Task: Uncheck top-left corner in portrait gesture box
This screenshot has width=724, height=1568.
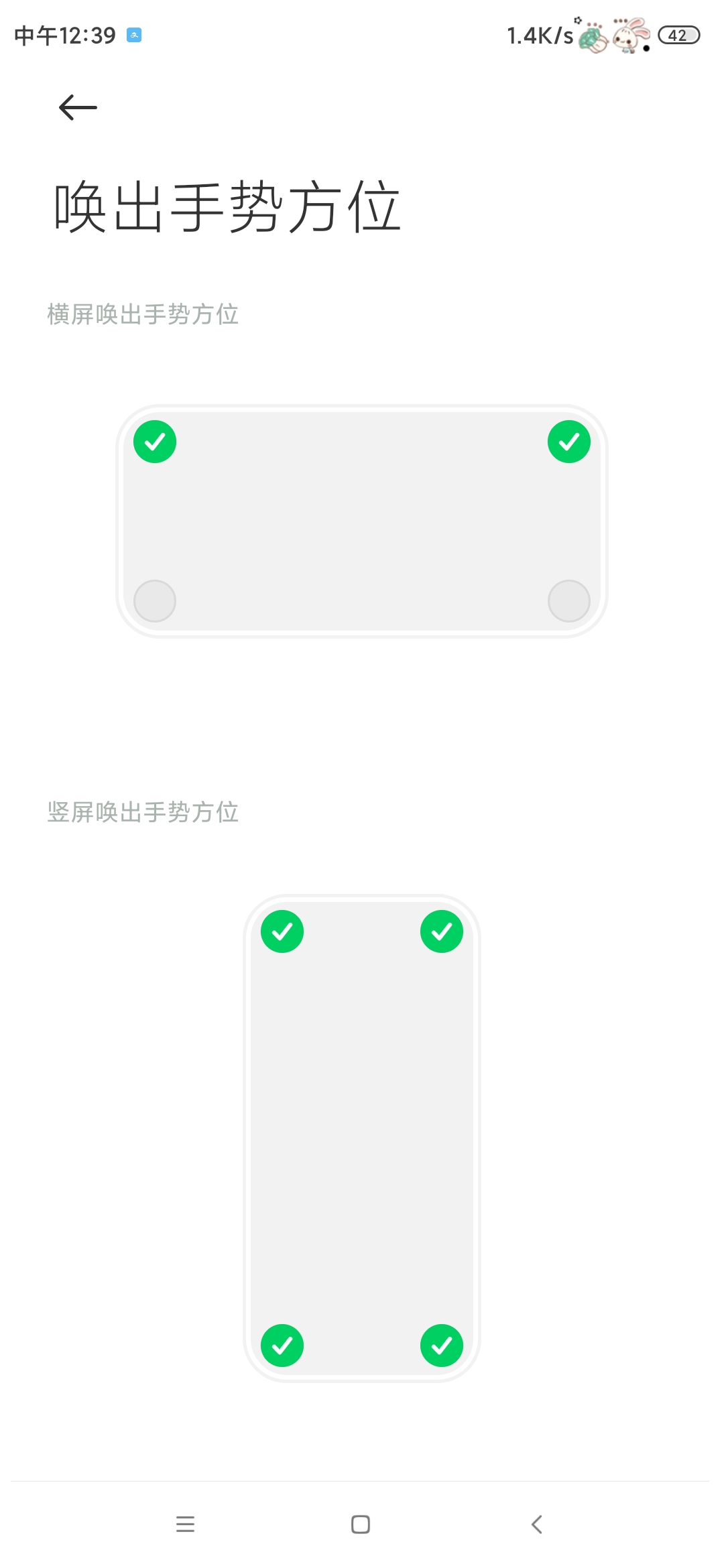Action: (x=282, y=931)
